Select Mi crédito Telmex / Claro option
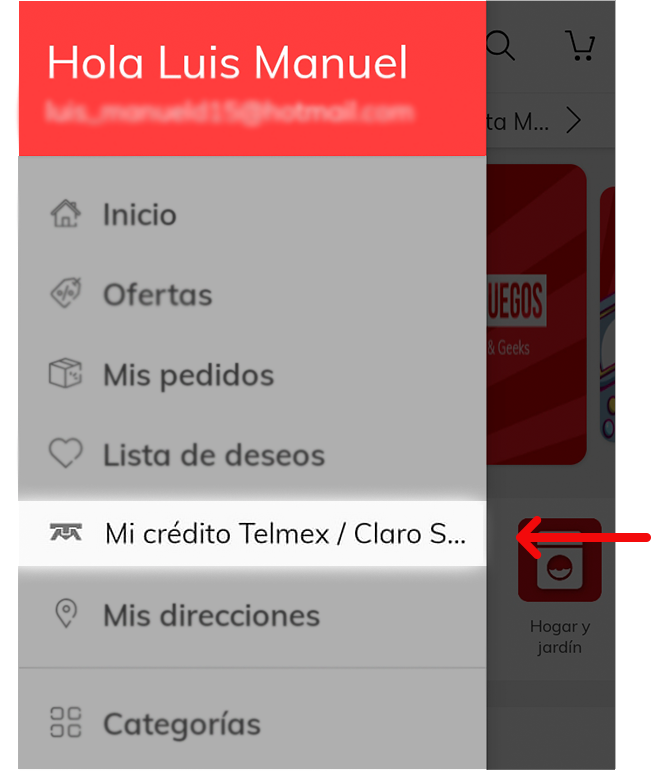Image resolution: width=660 pixels, height=772 pixels. pyautogui.click(x=284, y=534)
